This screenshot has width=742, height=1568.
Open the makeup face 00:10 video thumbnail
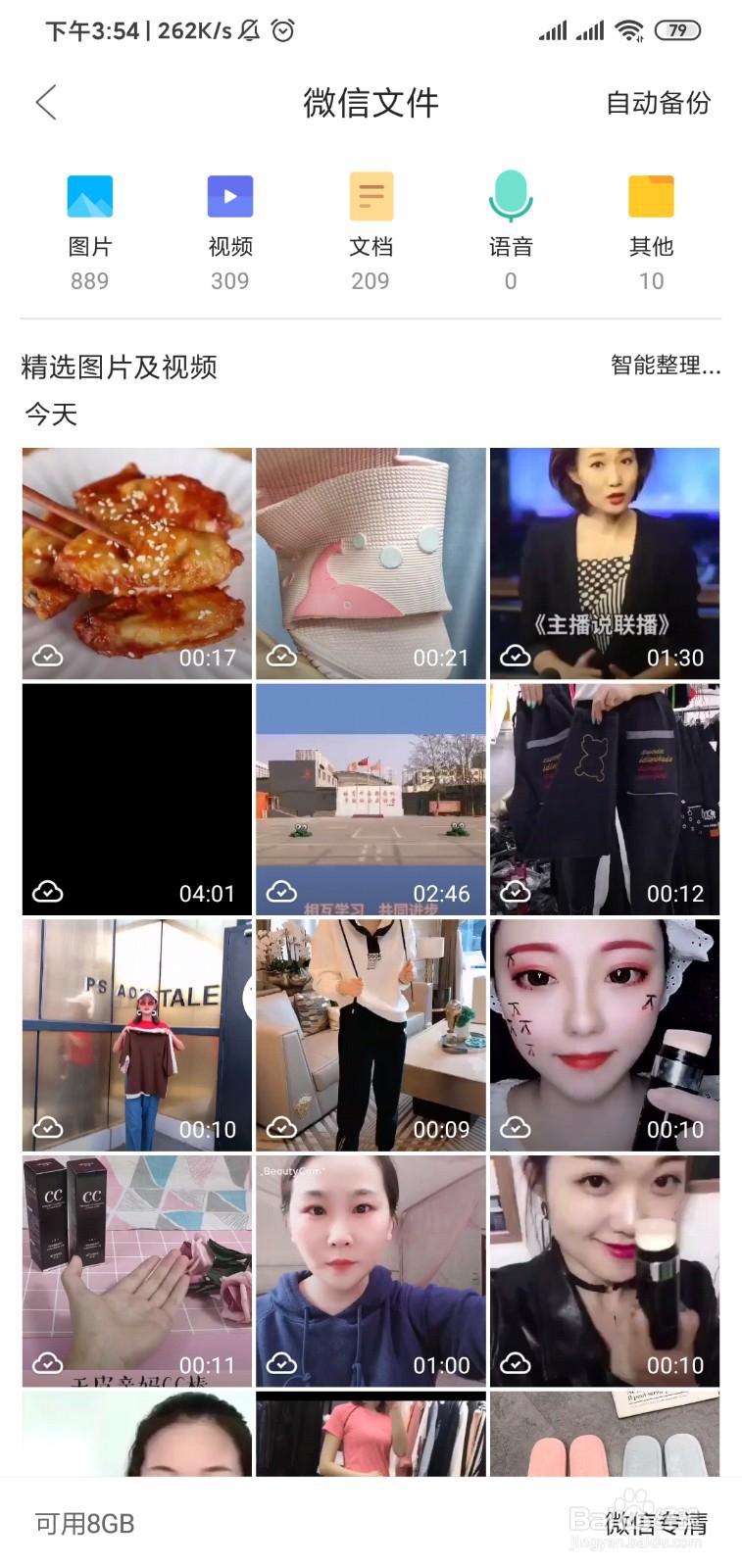(x=604, y=1036)
